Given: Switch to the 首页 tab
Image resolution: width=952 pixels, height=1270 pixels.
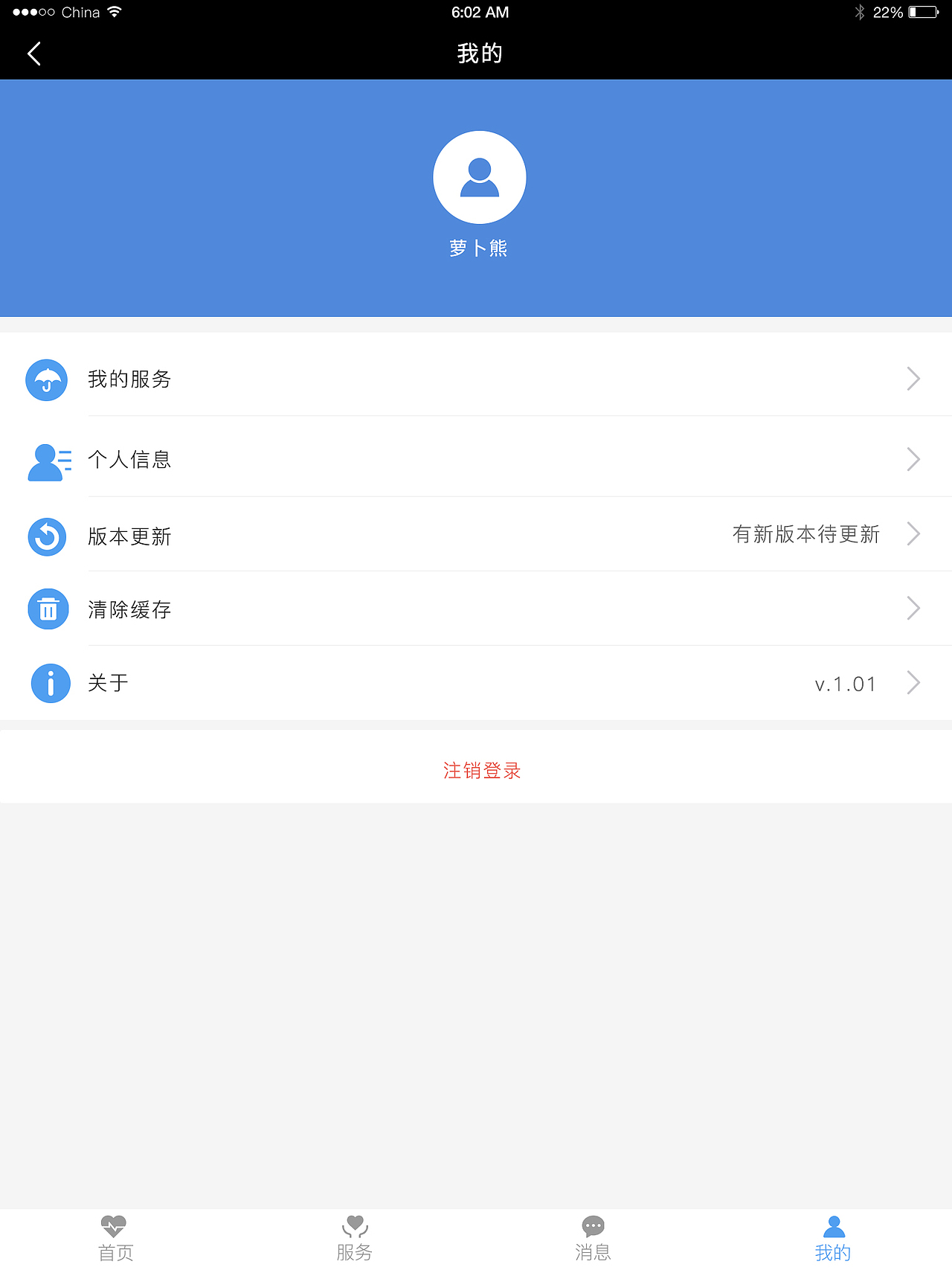Looking at the screenshot, I should (115, 1239).
